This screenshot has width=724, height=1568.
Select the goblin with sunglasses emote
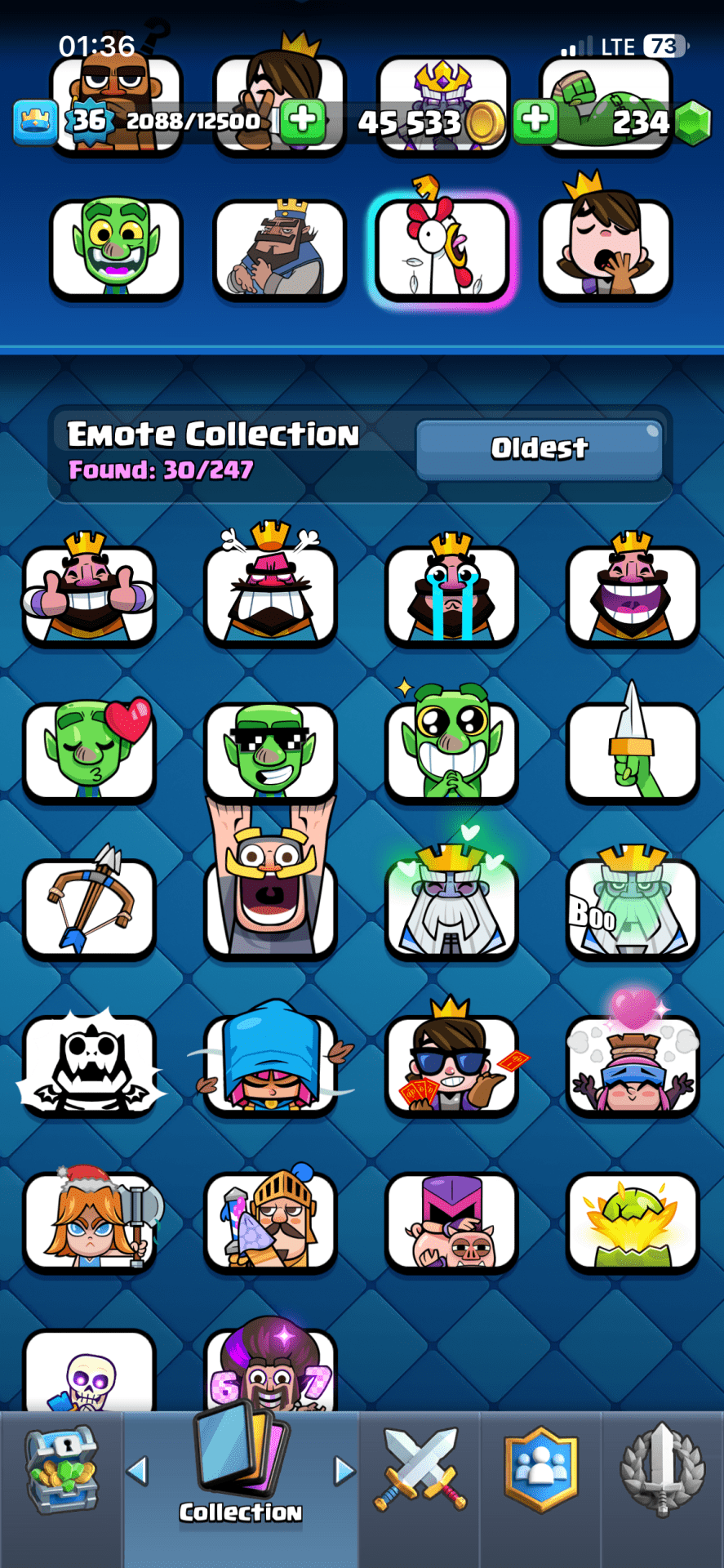[x=270, y=751]
